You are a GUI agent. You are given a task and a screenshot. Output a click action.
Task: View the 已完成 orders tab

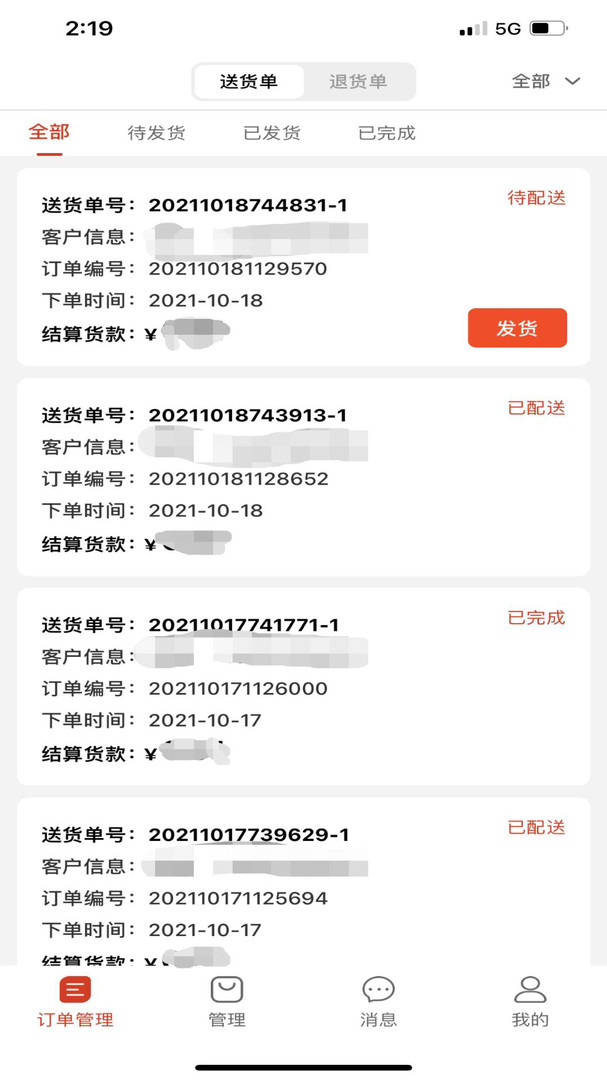(x=386, y=133)
